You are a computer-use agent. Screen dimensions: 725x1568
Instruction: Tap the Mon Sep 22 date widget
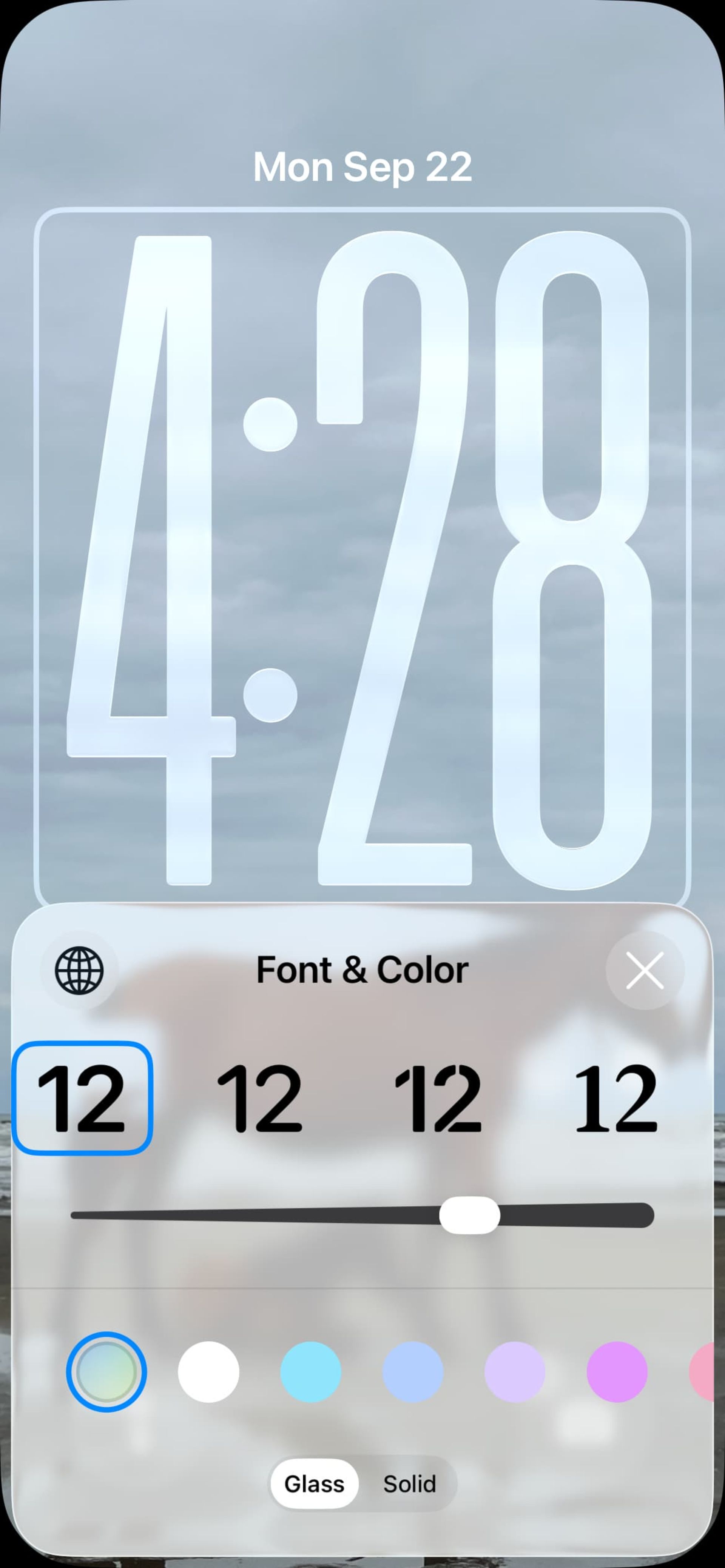click(x=362, y=167)
